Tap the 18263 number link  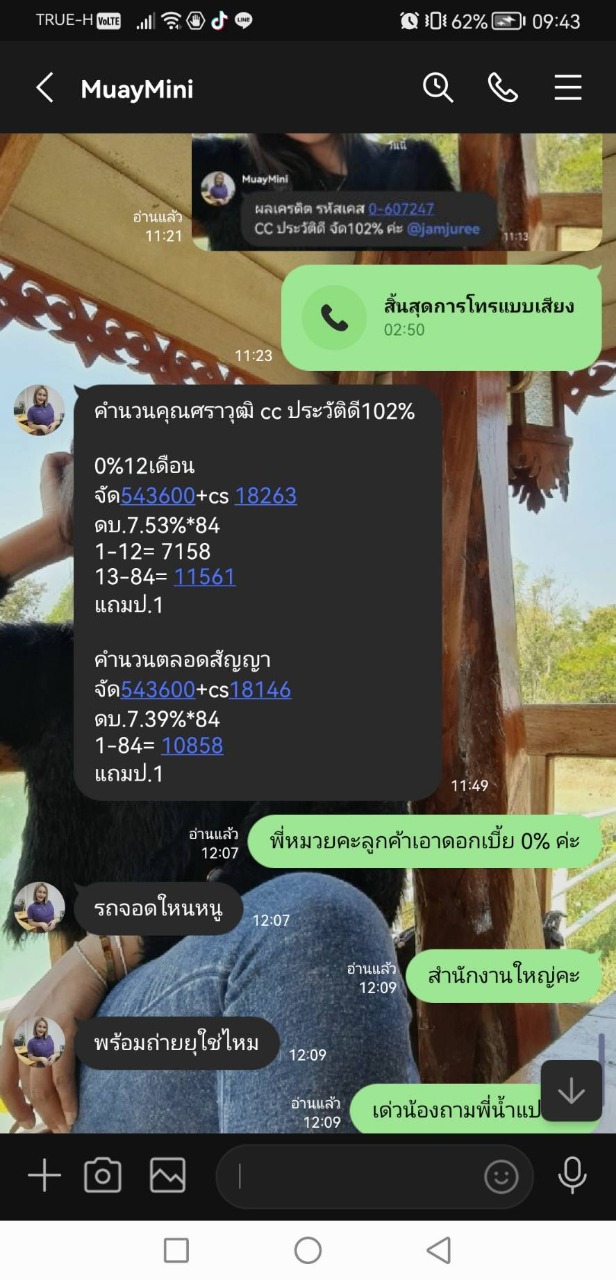pyautogui.click(x=265, y=496)
